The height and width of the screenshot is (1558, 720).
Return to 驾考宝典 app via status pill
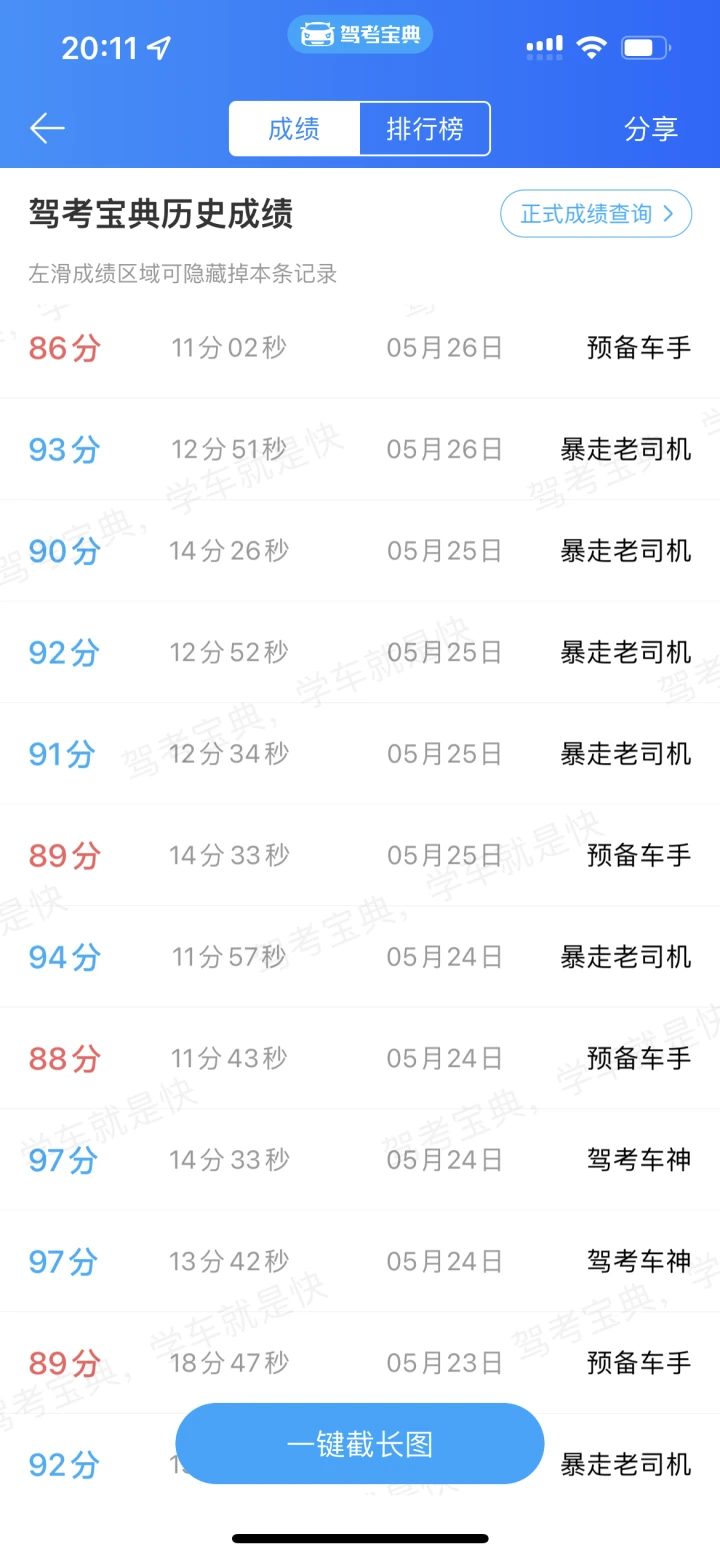pos(360,36)
